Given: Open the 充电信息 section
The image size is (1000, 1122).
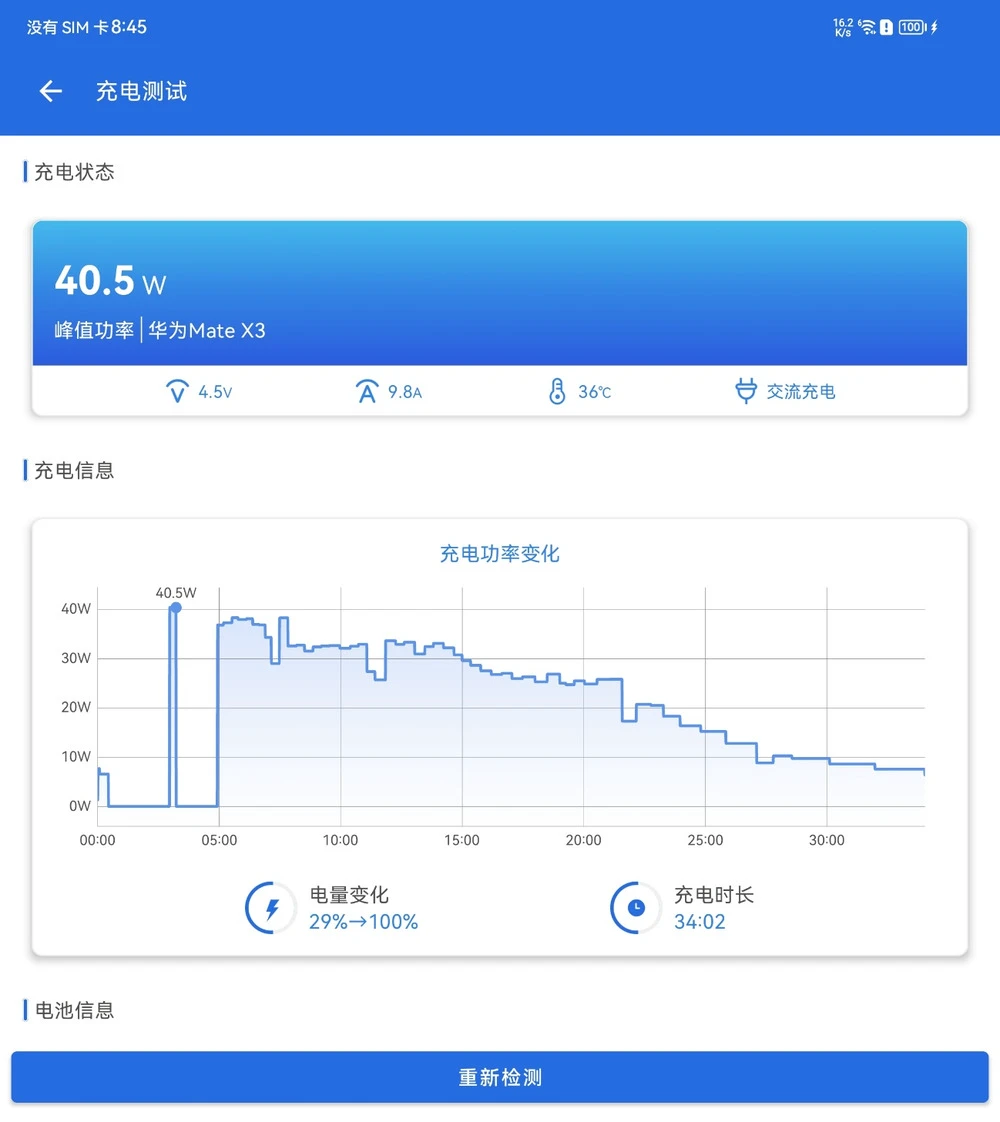Looking at the screenshot, I should coord(72,470).
